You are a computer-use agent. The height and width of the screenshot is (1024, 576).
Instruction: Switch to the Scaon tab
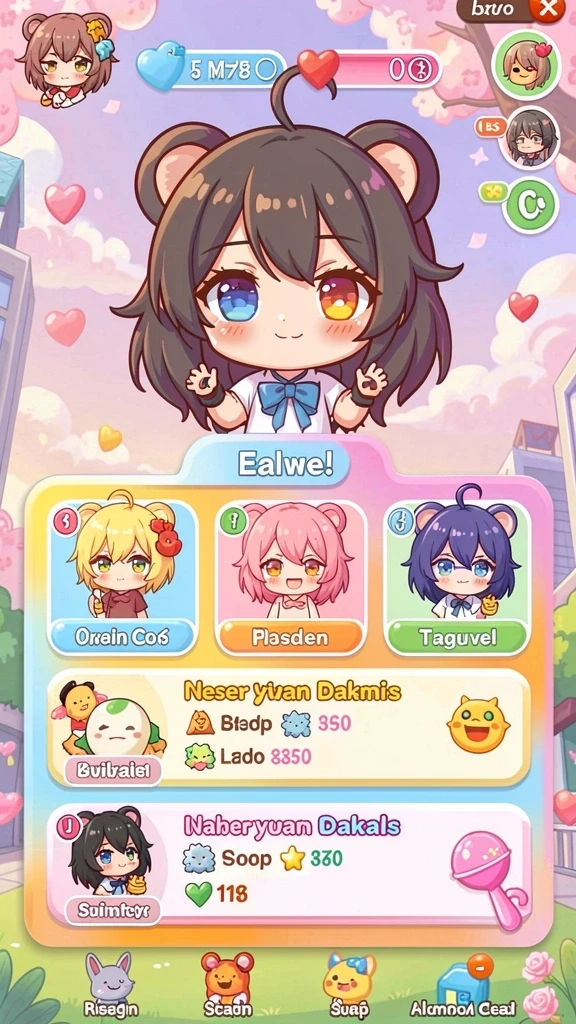pyautogui.click(x=227, y=985)
